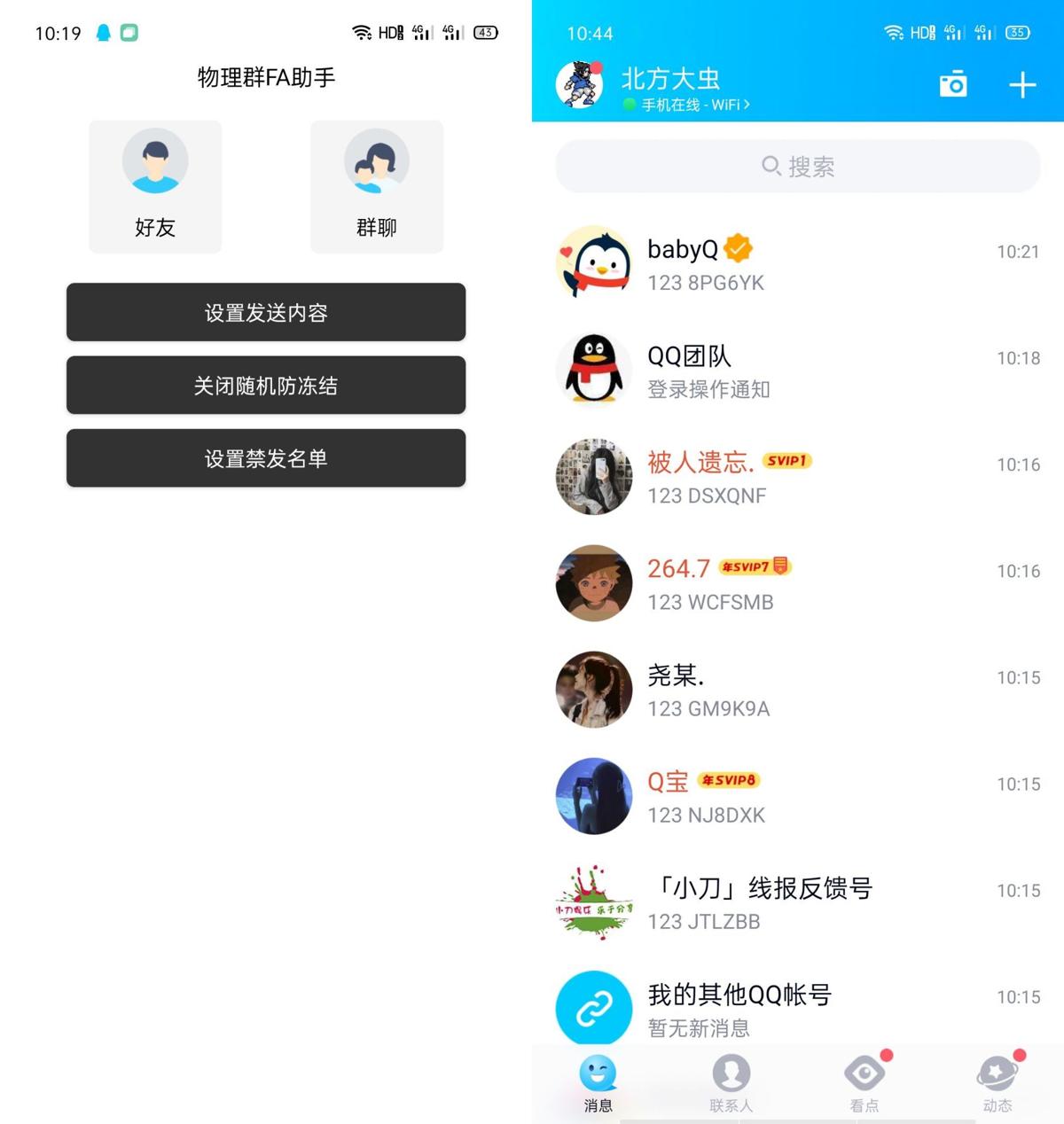Open the 群聊 group chat section
This screenshot has height=1124, width=1064.
click(376, 186)
